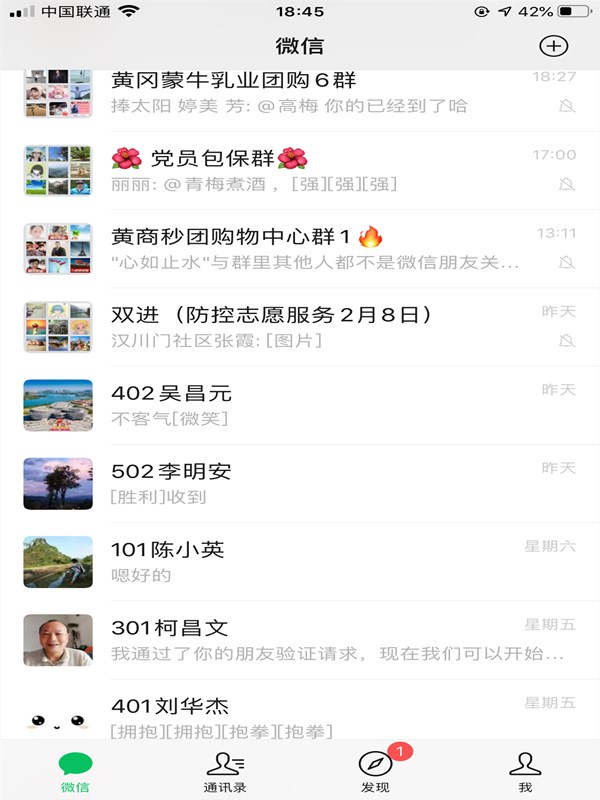The width and height of the screenshot is (600, 800).
Task: Open the chat with 301柯昌文
Action: click(300, 640)
